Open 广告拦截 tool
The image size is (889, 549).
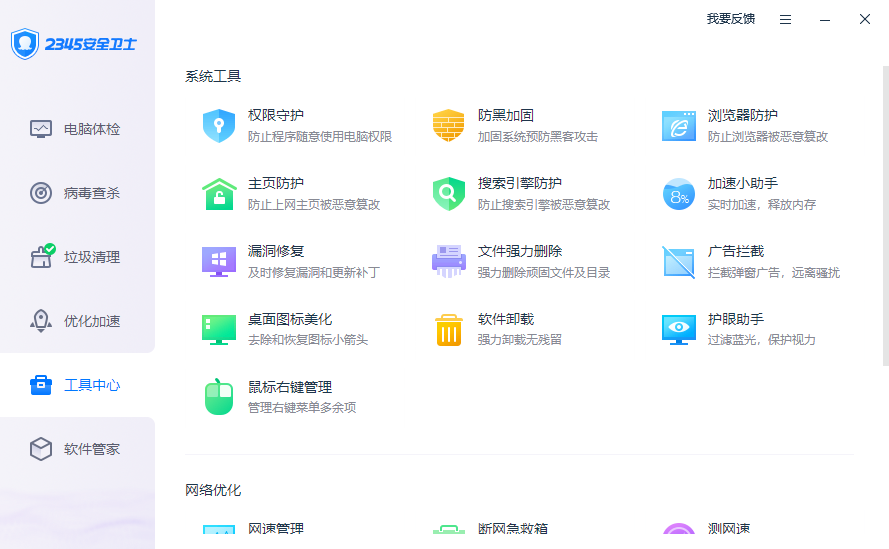click(x=735, y=252)
